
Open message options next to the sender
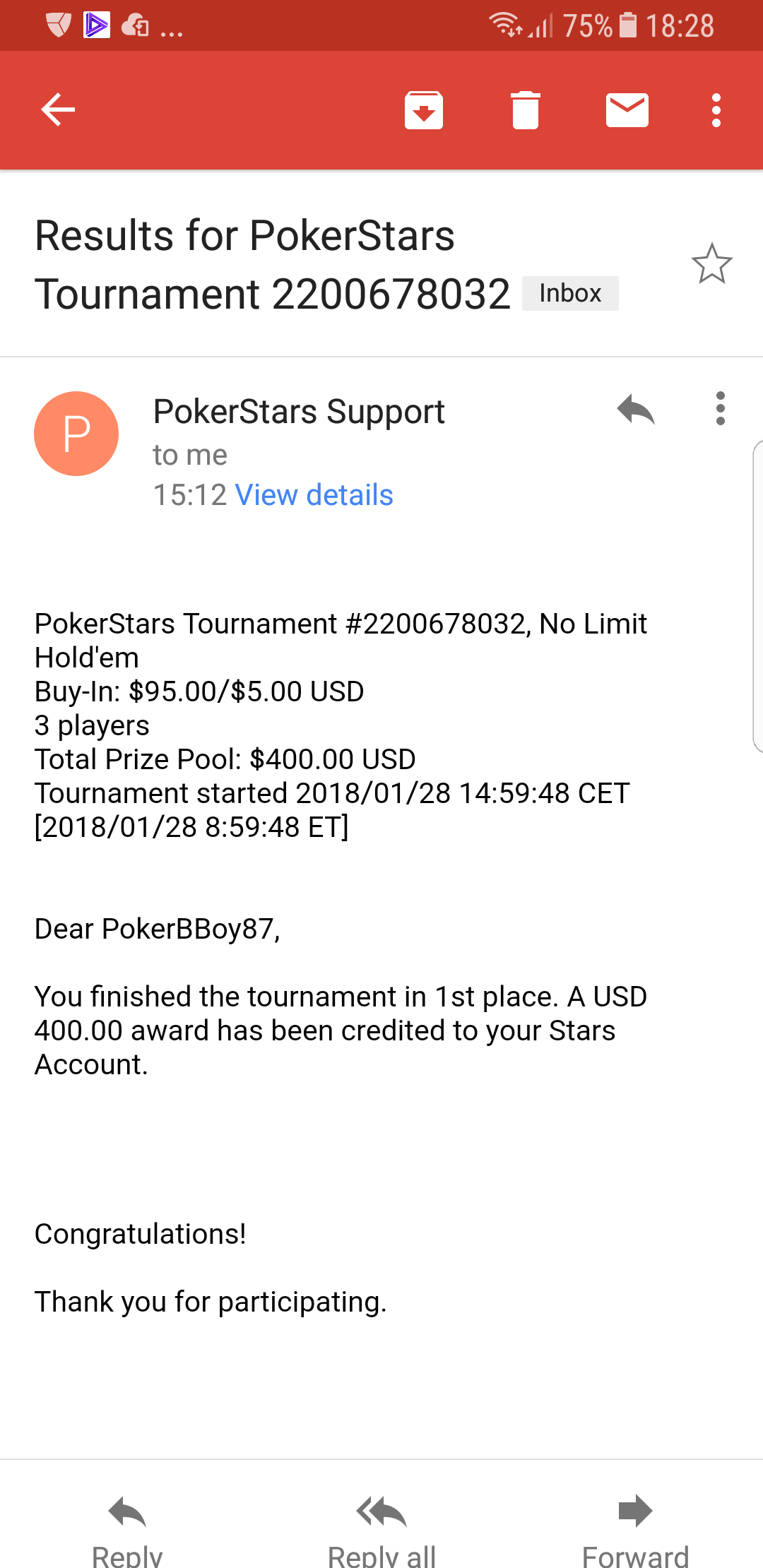[x=720, y=409]
